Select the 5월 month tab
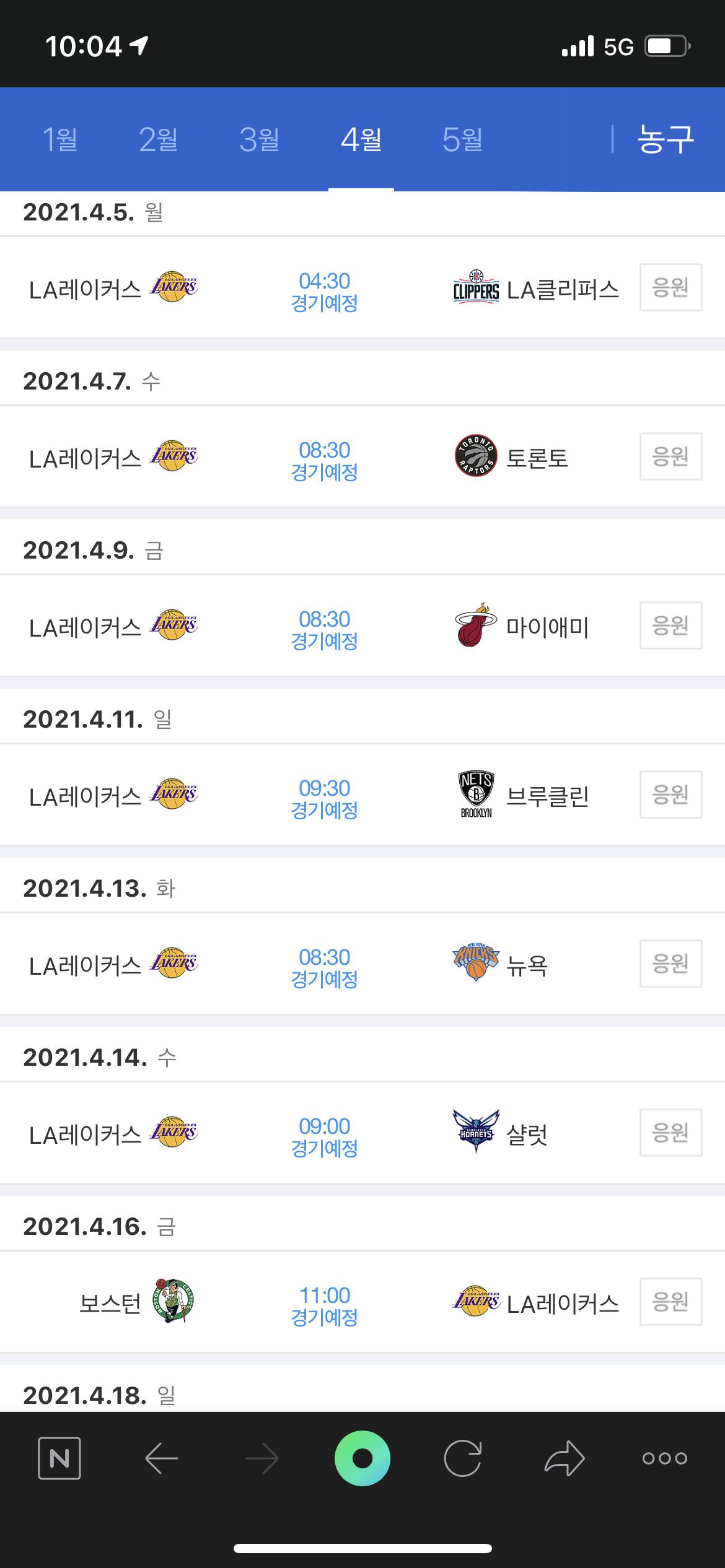This screenshot has height=1568, width=725. coord(462,139)
